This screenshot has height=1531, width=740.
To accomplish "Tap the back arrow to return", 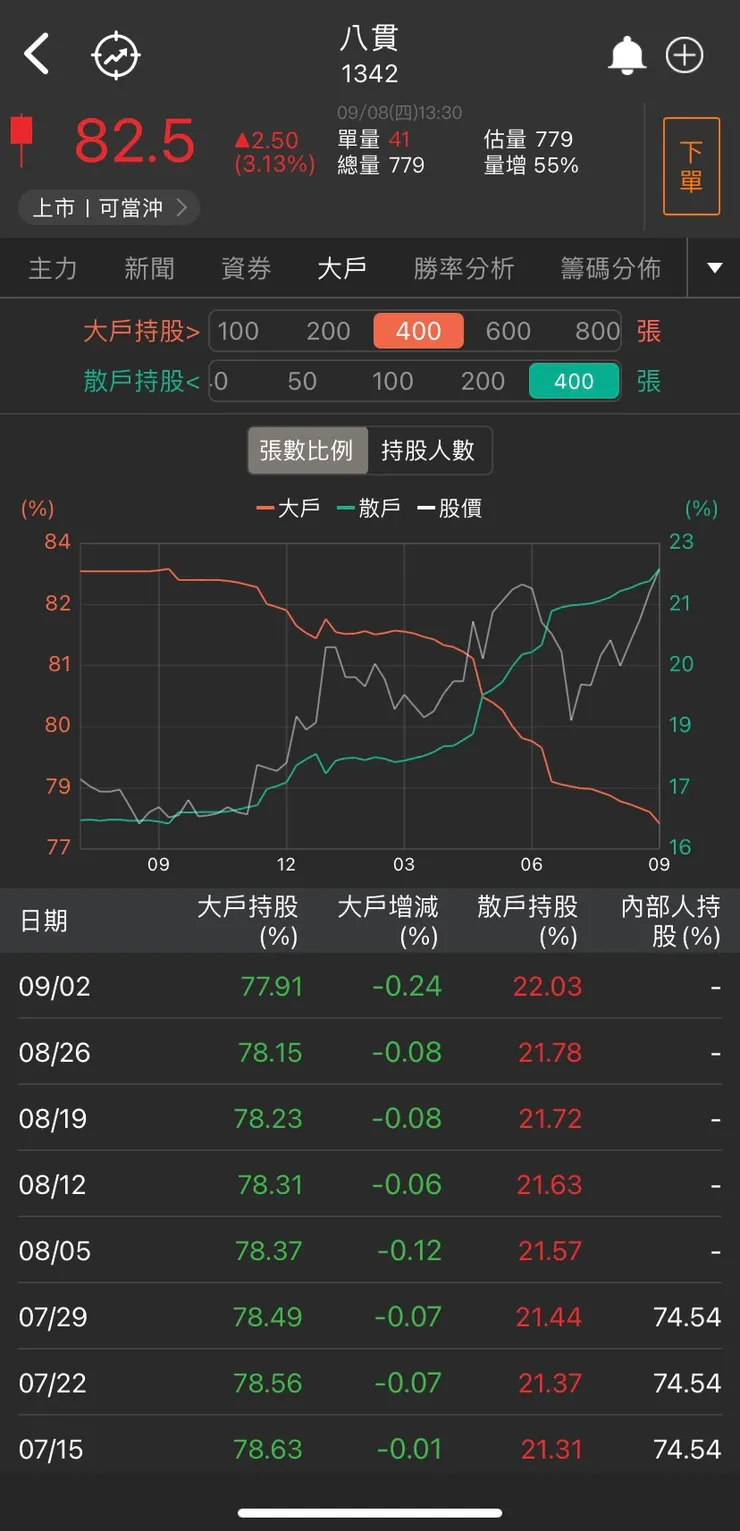I will coord(37,55).
